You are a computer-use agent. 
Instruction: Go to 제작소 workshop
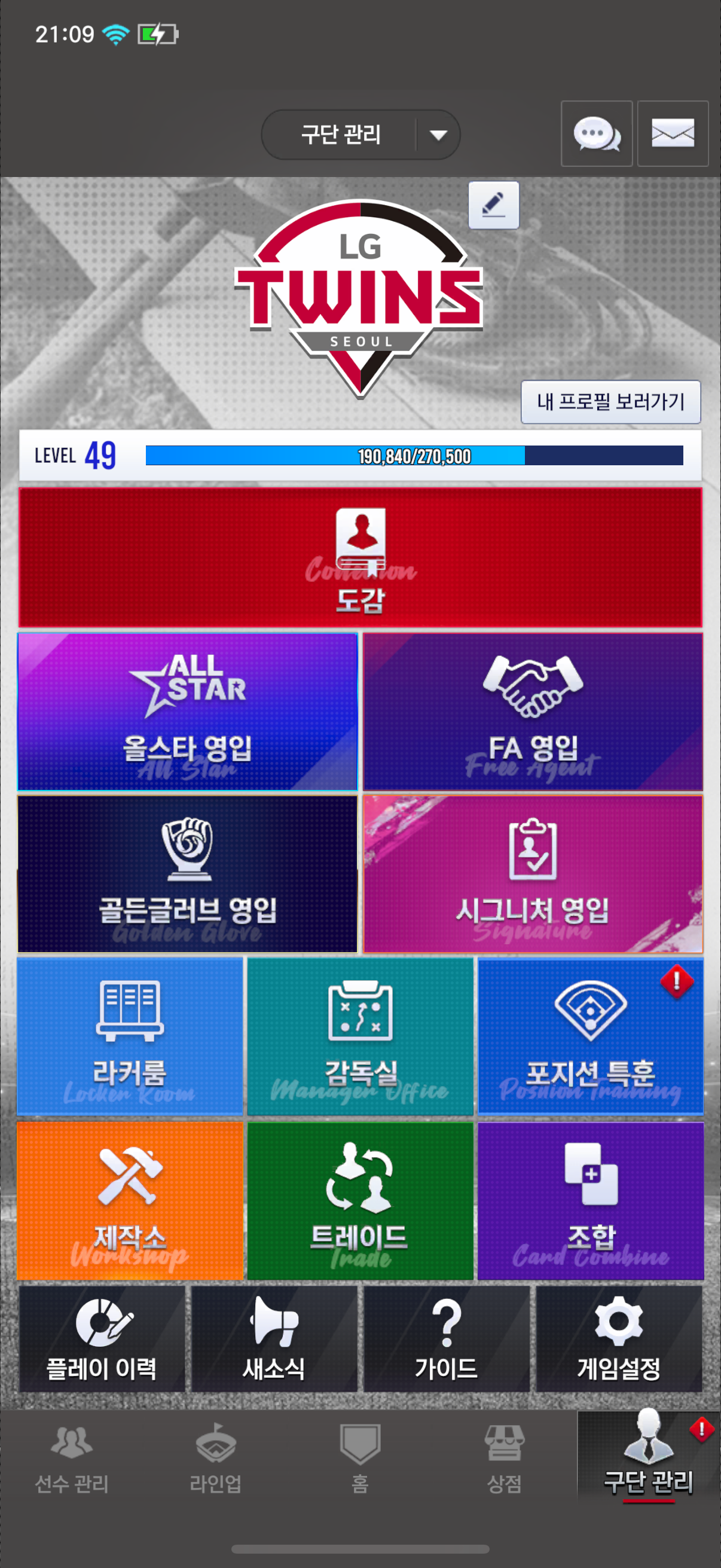(130, 1200)
